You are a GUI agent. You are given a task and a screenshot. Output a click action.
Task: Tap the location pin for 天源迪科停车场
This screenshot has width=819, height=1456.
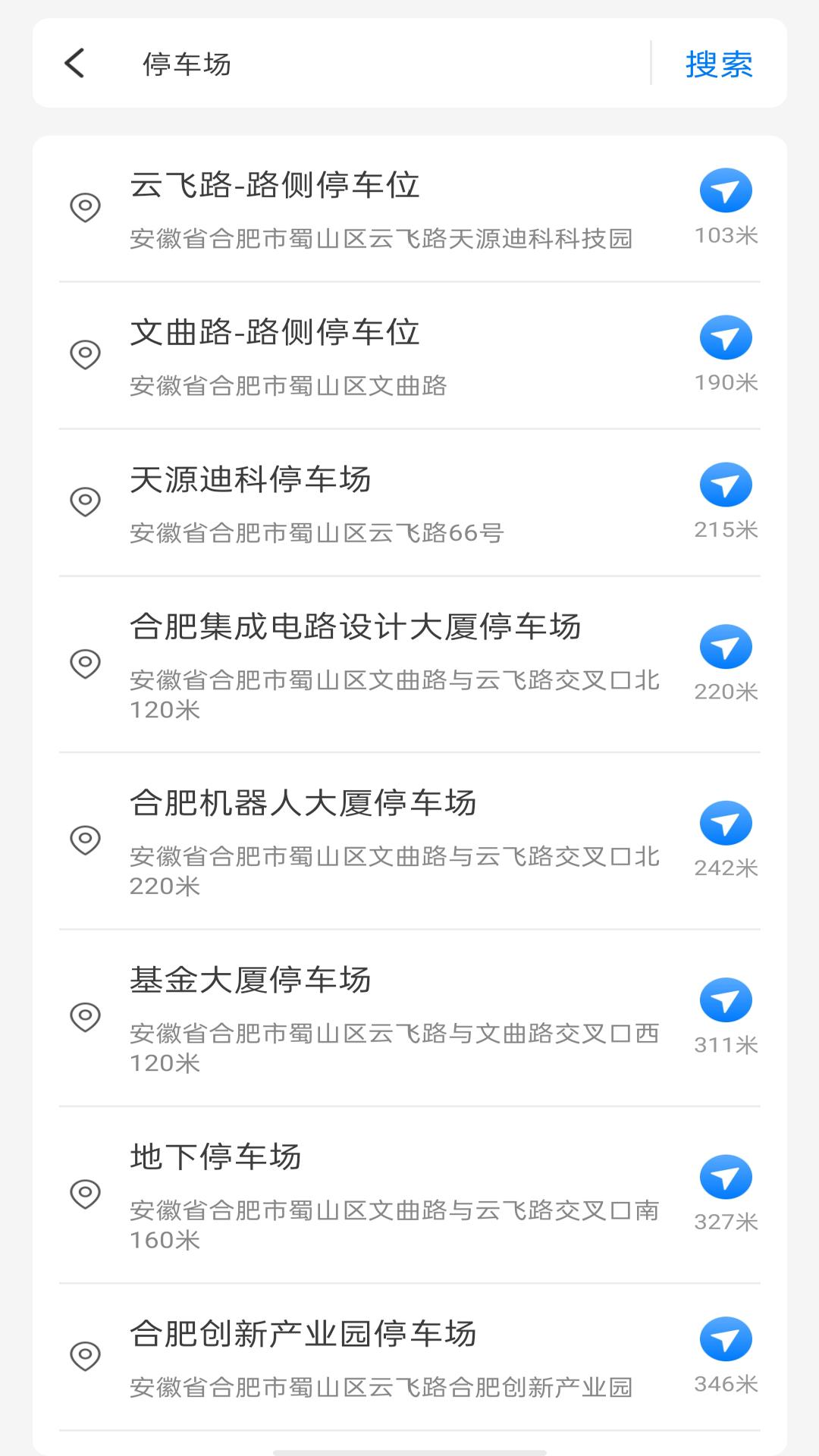(x=86, y=500)
